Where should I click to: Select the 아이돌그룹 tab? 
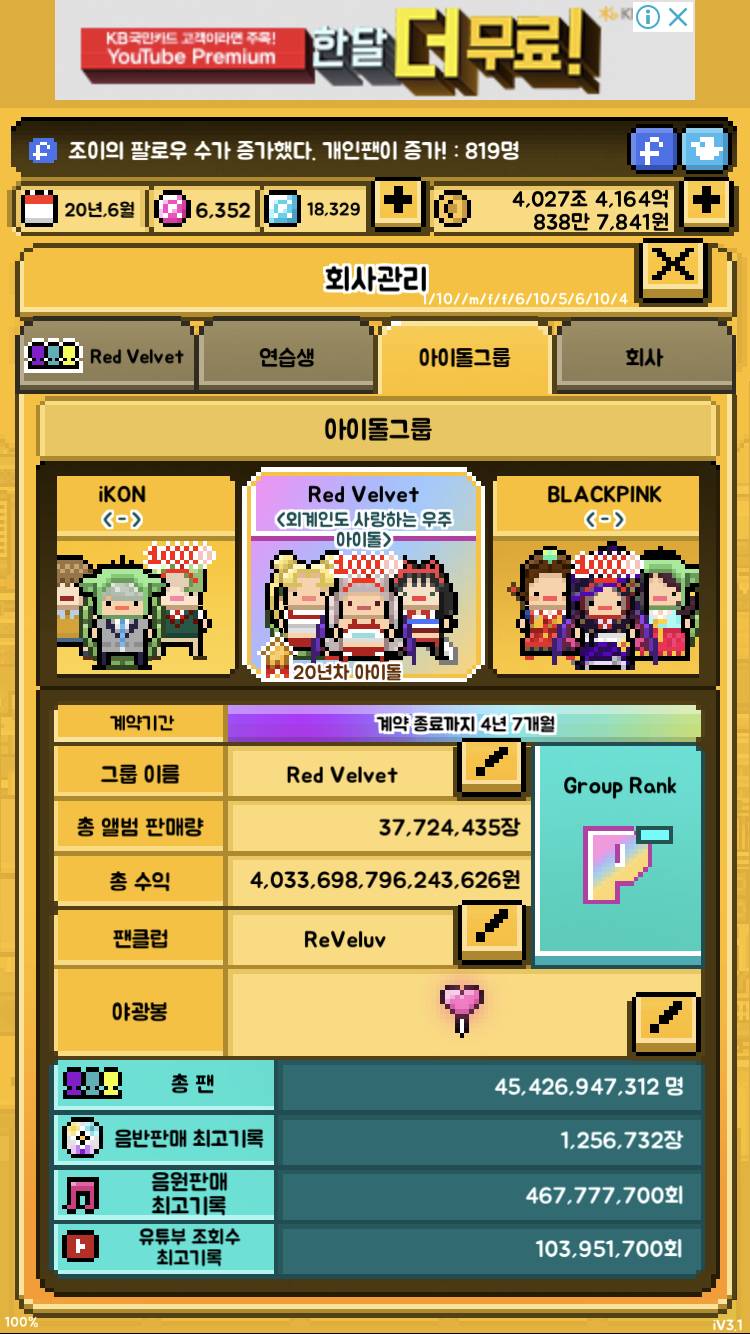[x=464, y=356]
